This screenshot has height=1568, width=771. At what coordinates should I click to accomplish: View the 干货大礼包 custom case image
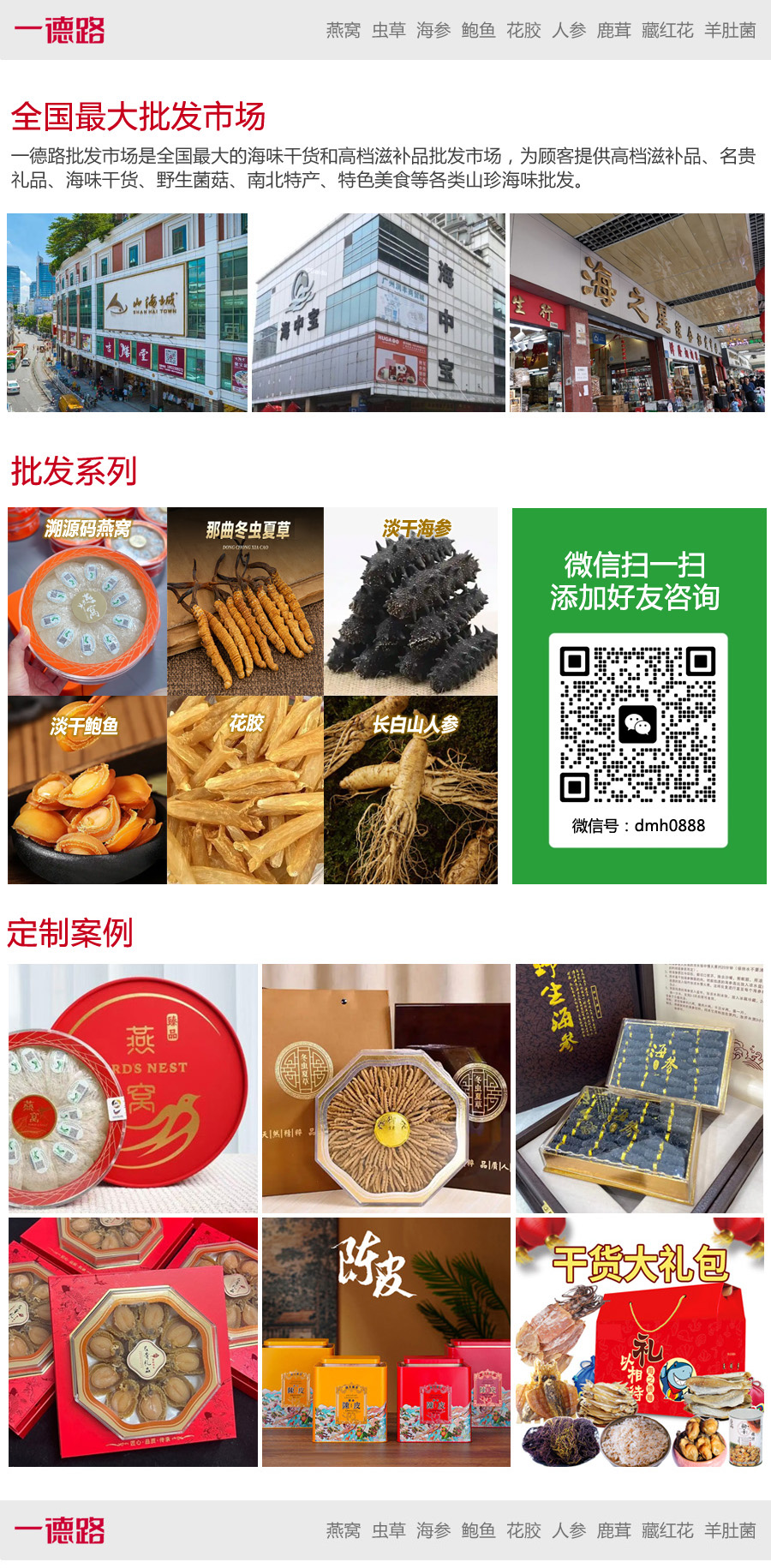pos(639,1342)
